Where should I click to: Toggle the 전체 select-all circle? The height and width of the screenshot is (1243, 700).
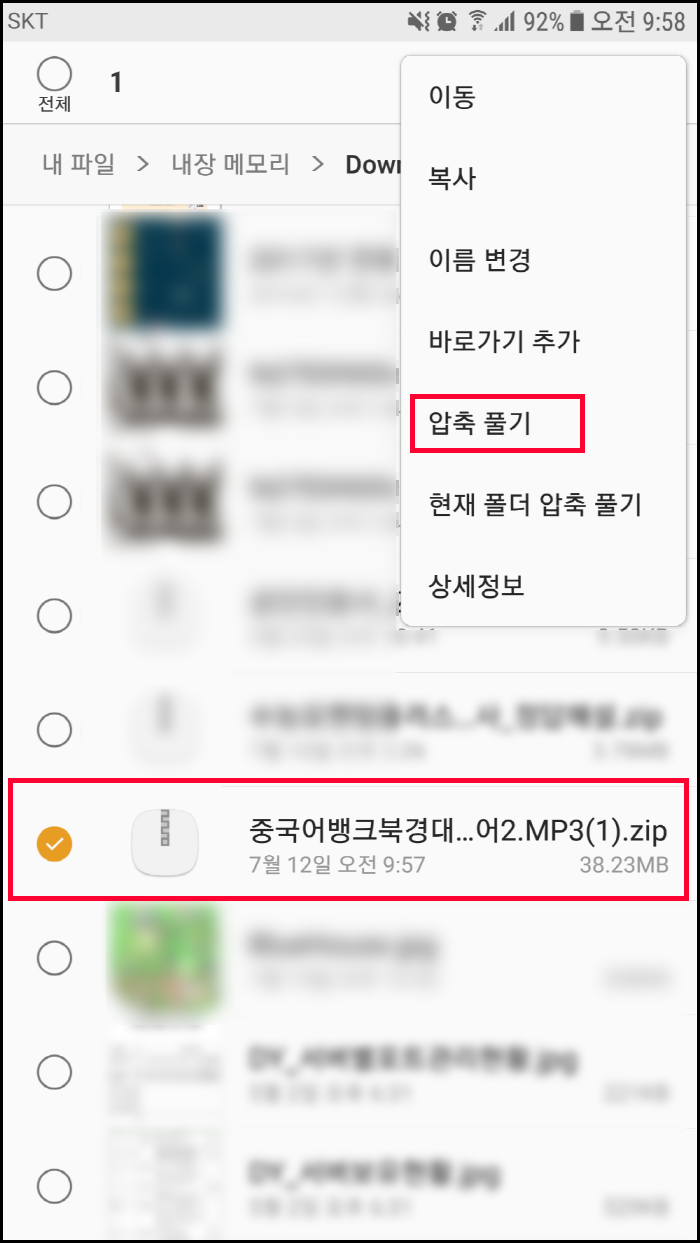pos(54,74)
